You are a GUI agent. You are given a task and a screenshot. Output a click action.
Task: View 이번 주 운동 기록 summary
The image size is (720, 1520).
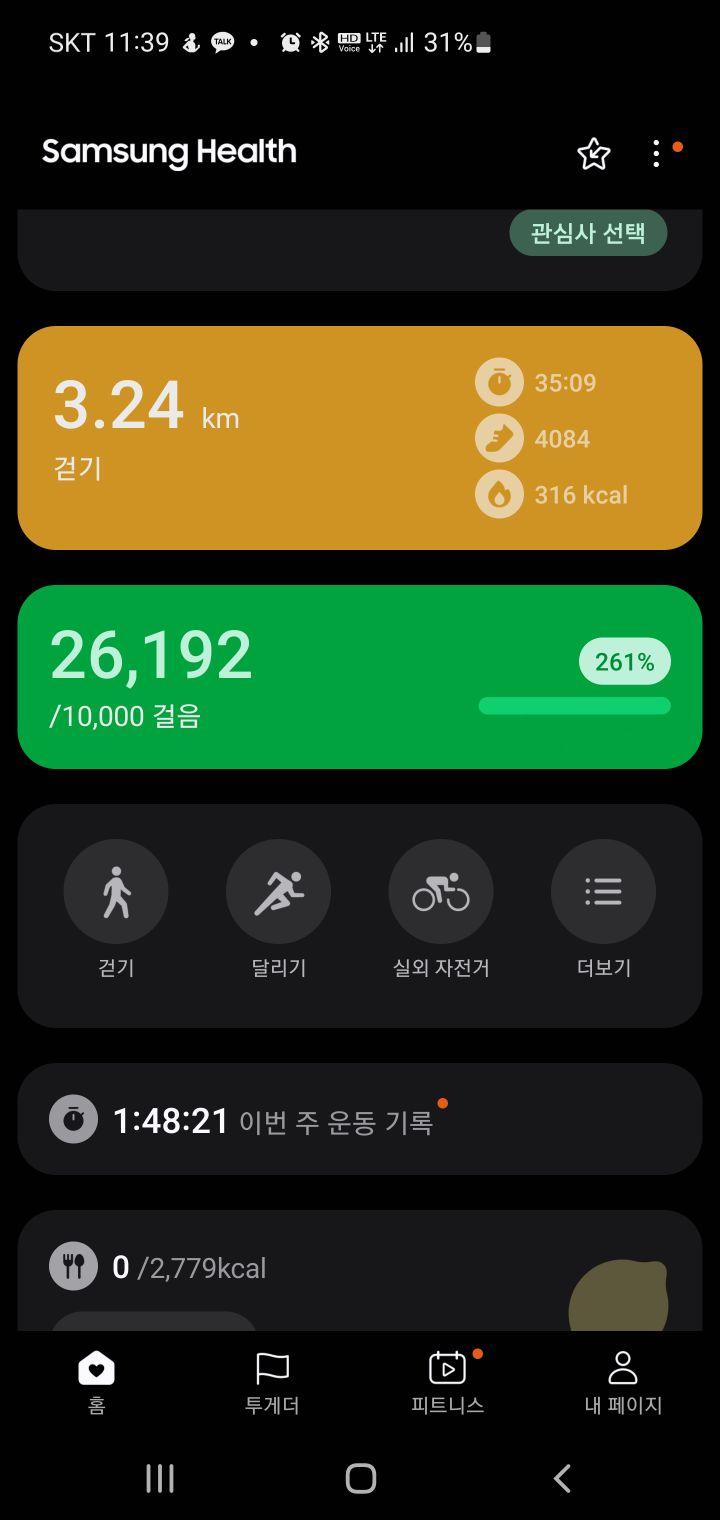359,1119
